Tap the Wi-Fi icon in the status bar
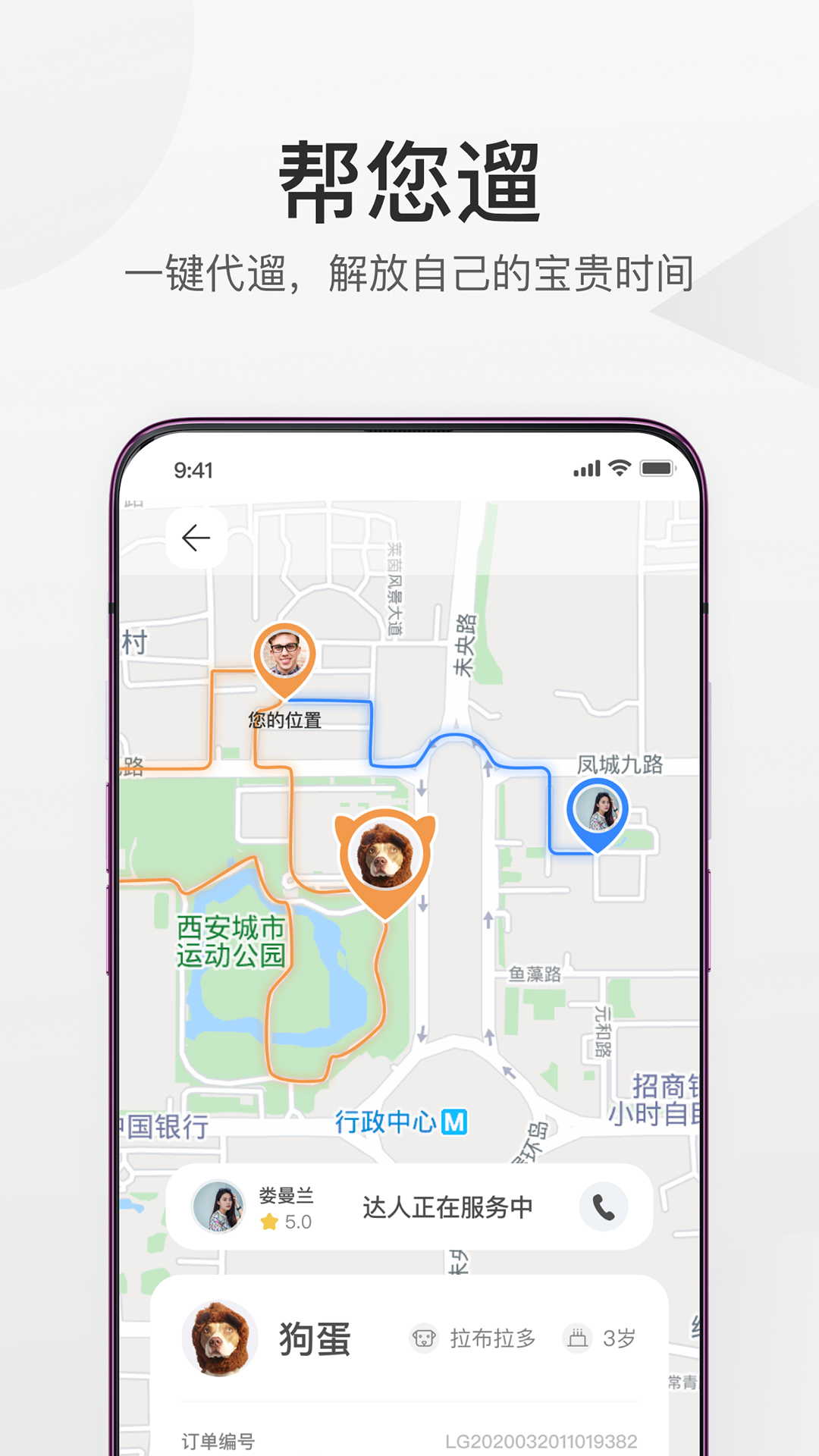 click(618, 469)
